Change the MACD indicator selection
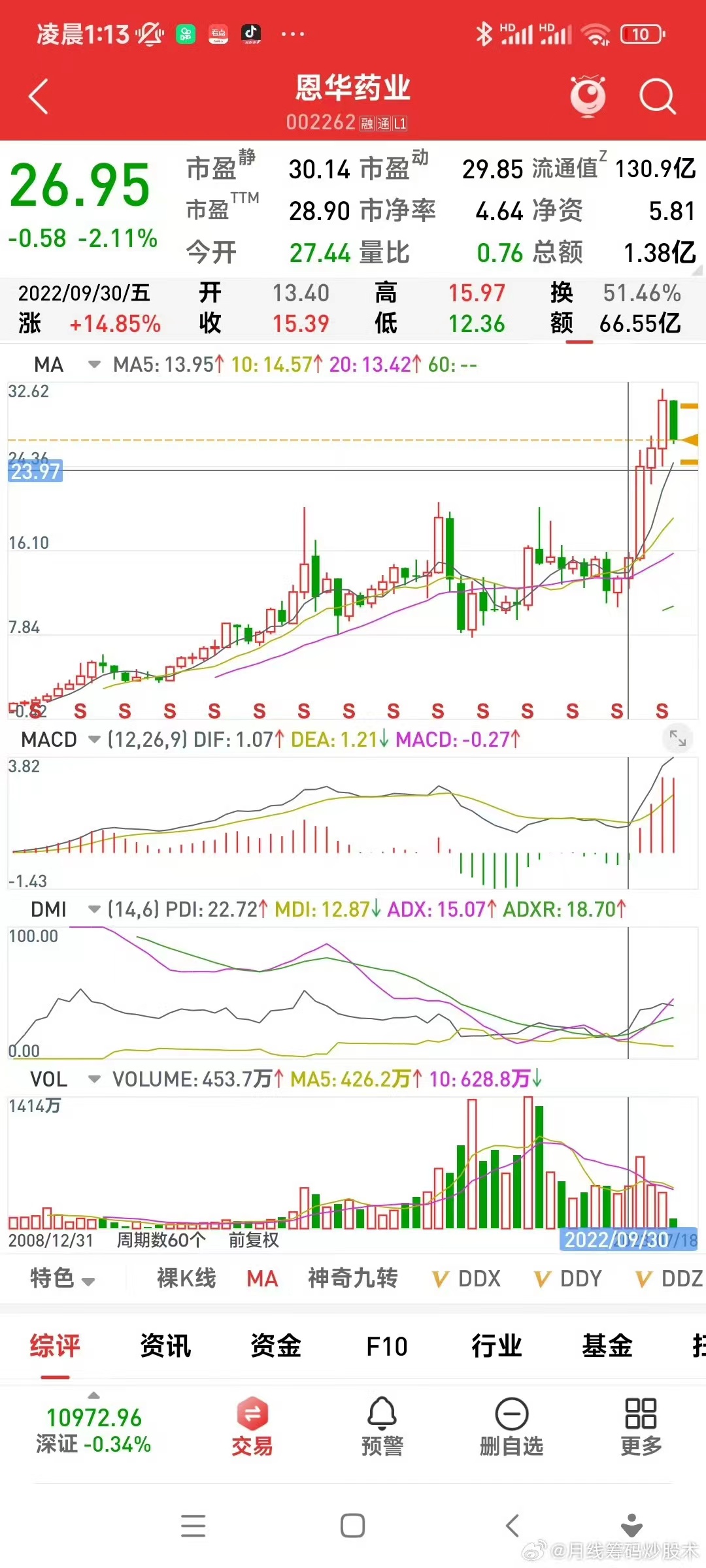The width and height of the screenshot is (706, 1568). [x=94, y=740]
